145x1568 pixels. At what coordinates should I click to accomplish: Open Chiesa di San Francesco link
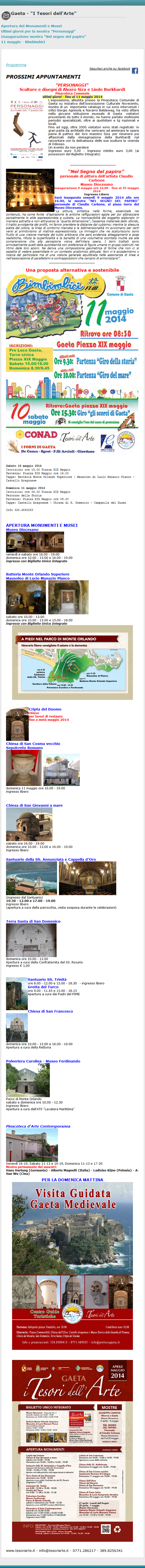(50, 1011)
